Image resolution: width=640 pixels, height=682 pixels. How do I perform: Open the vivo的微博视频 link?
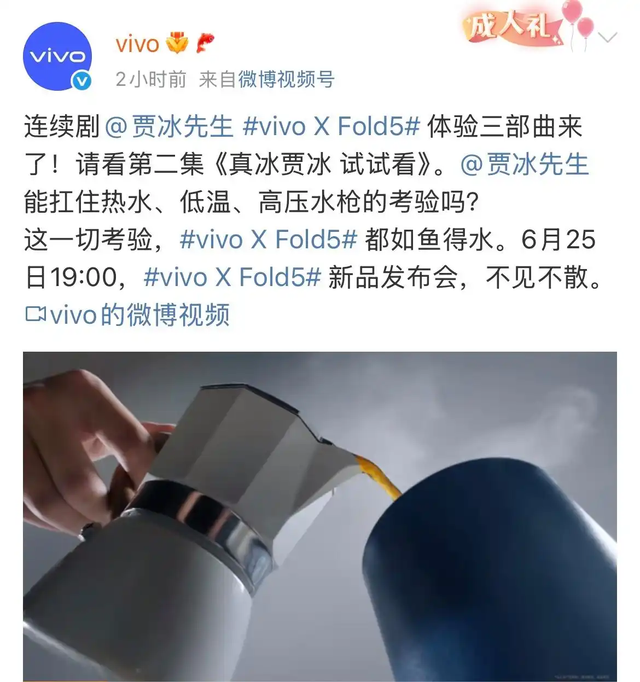click(x=127, y=315)
